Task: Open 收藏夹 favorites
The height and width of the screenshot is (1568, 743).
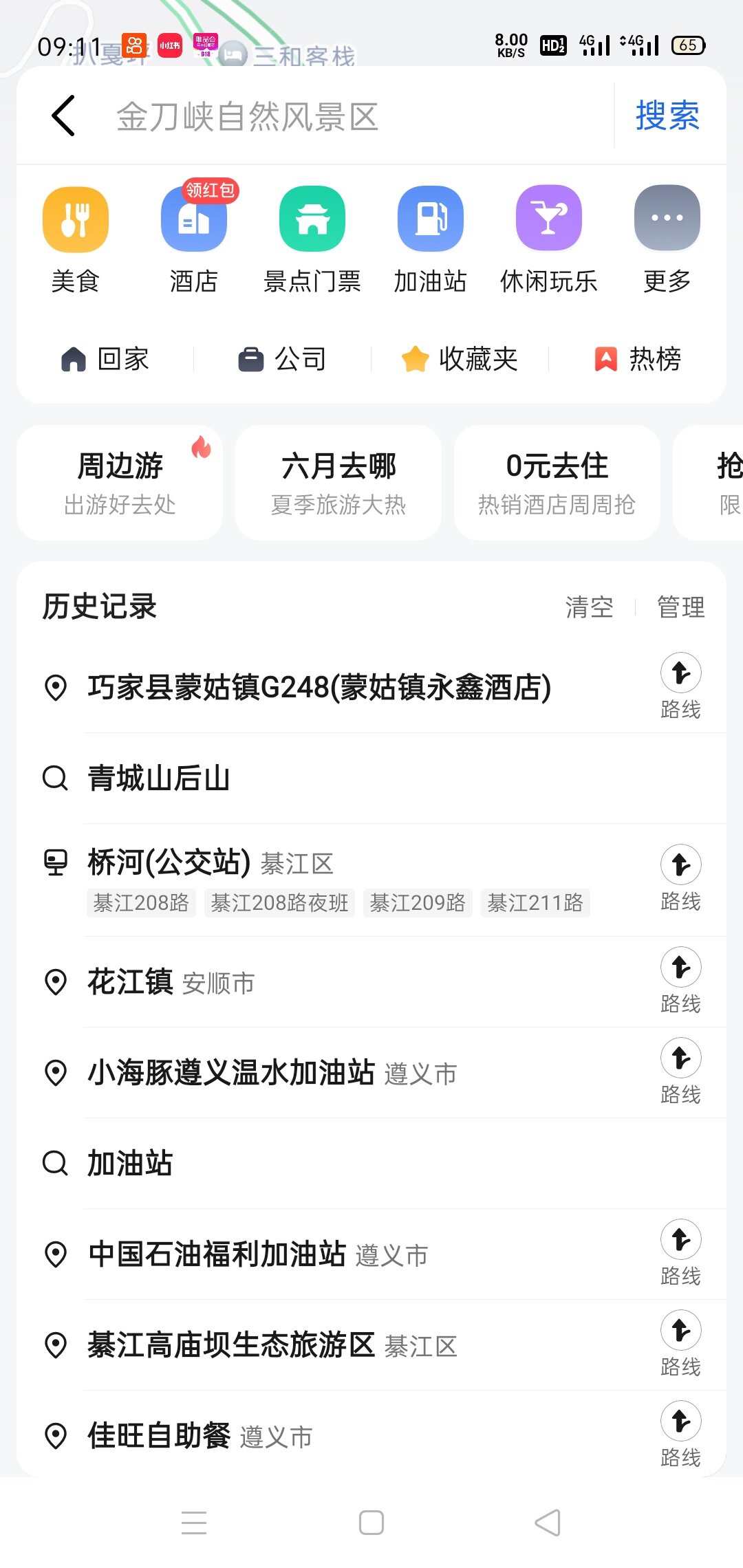Action: click(x=460, y=359)
